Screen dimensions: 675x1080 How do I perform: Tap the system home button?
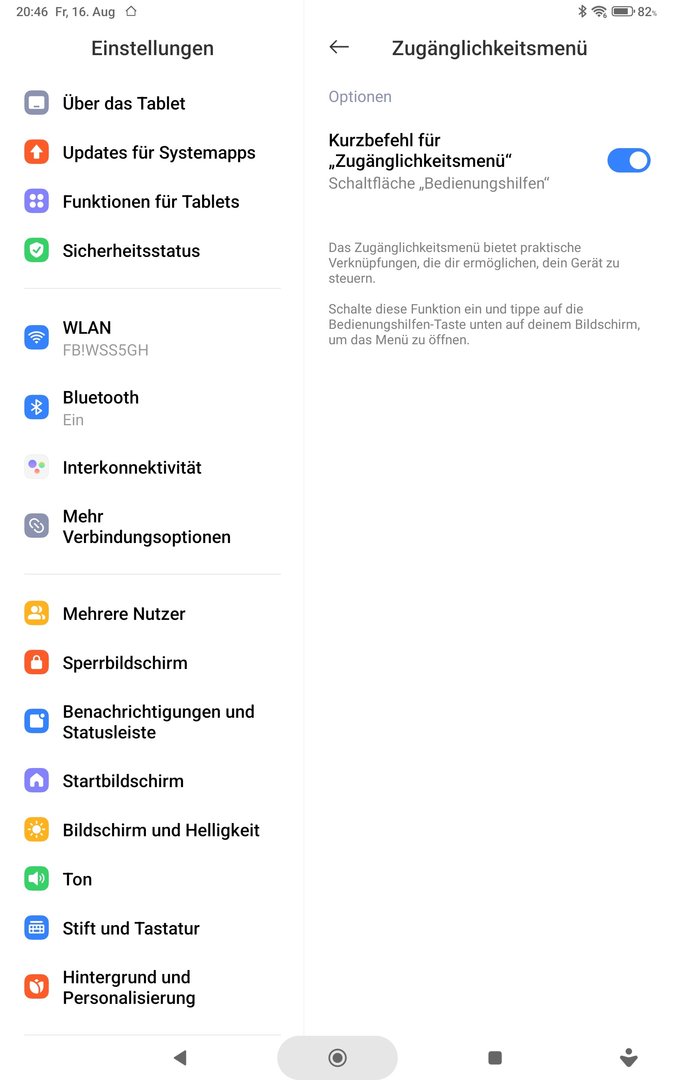pyautogui.click(x=337, y=1057)
